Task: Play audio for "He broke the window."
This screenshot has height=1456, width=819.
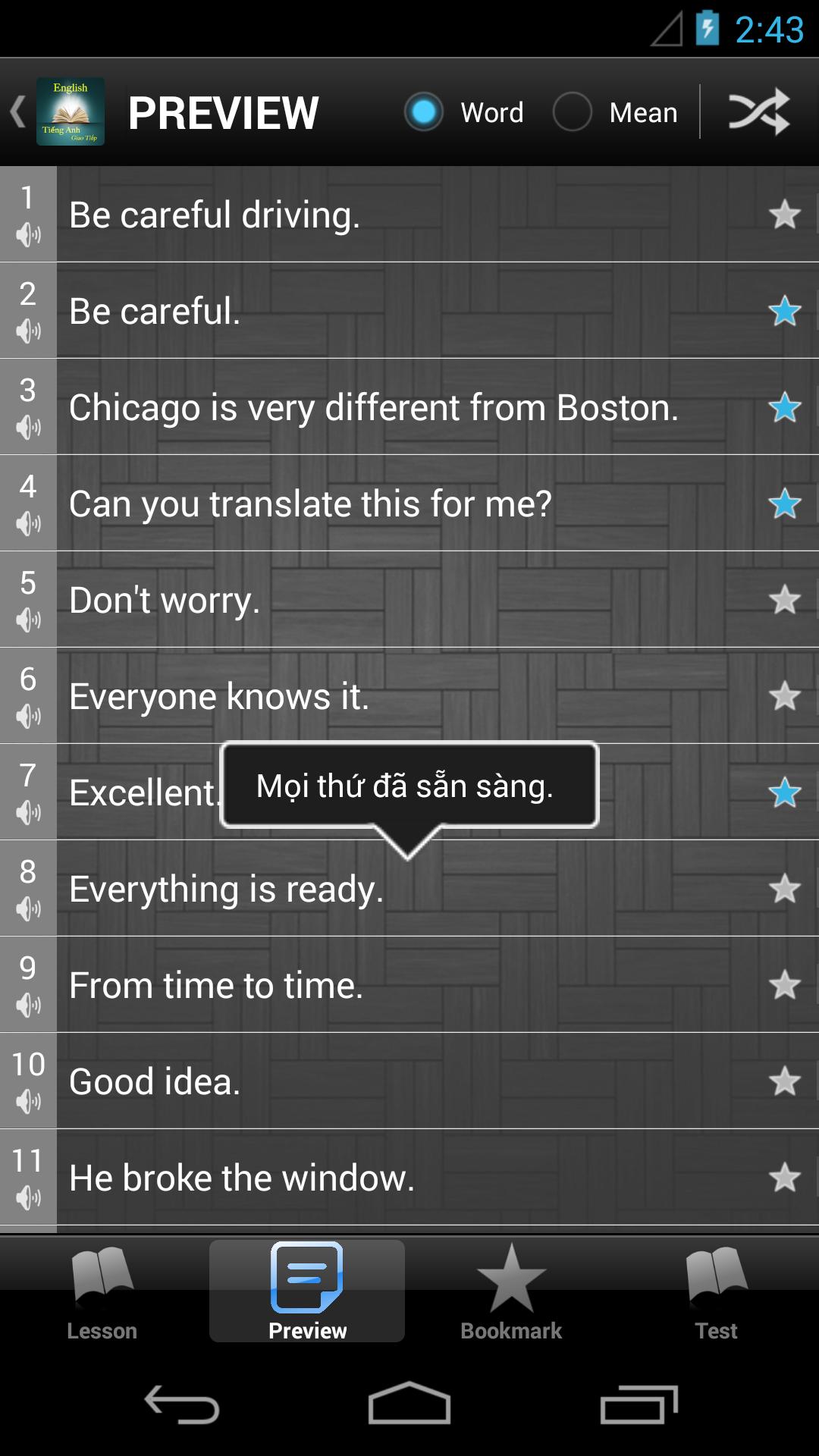Action: 29,1197
